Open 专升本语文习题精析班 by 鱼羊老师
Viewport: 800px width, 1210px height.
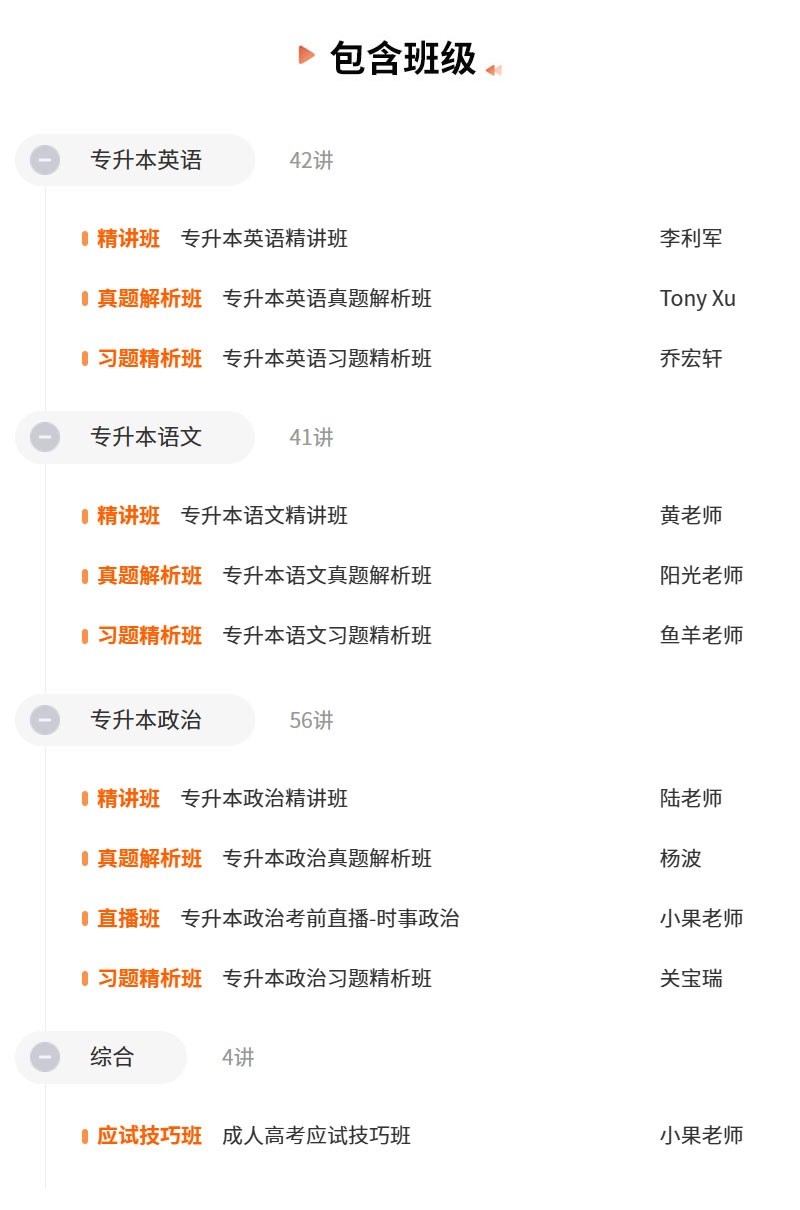tap(327, 636)
